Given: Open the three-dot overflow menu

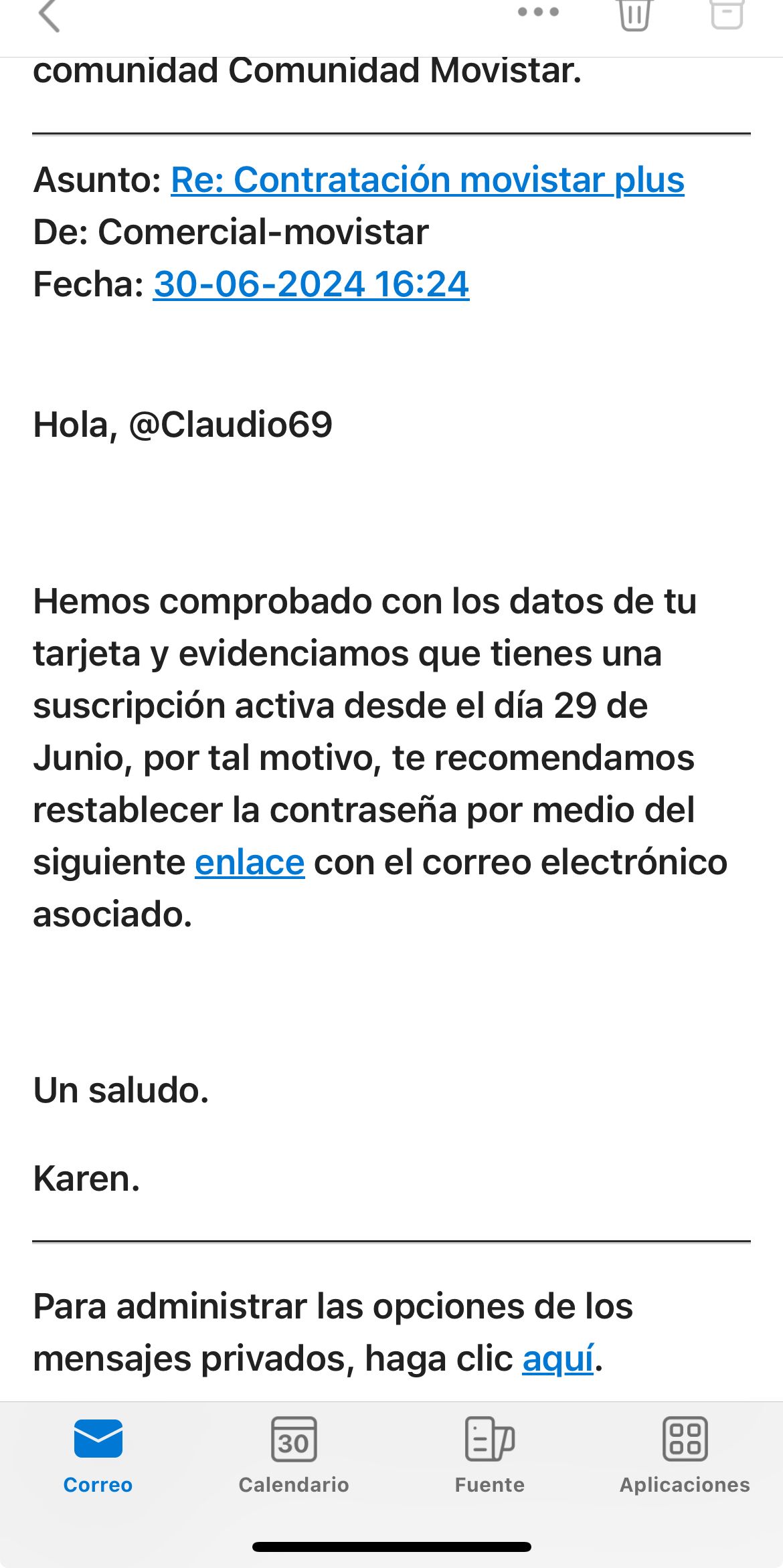Looking at the screenshot, I should coord(538,12).
